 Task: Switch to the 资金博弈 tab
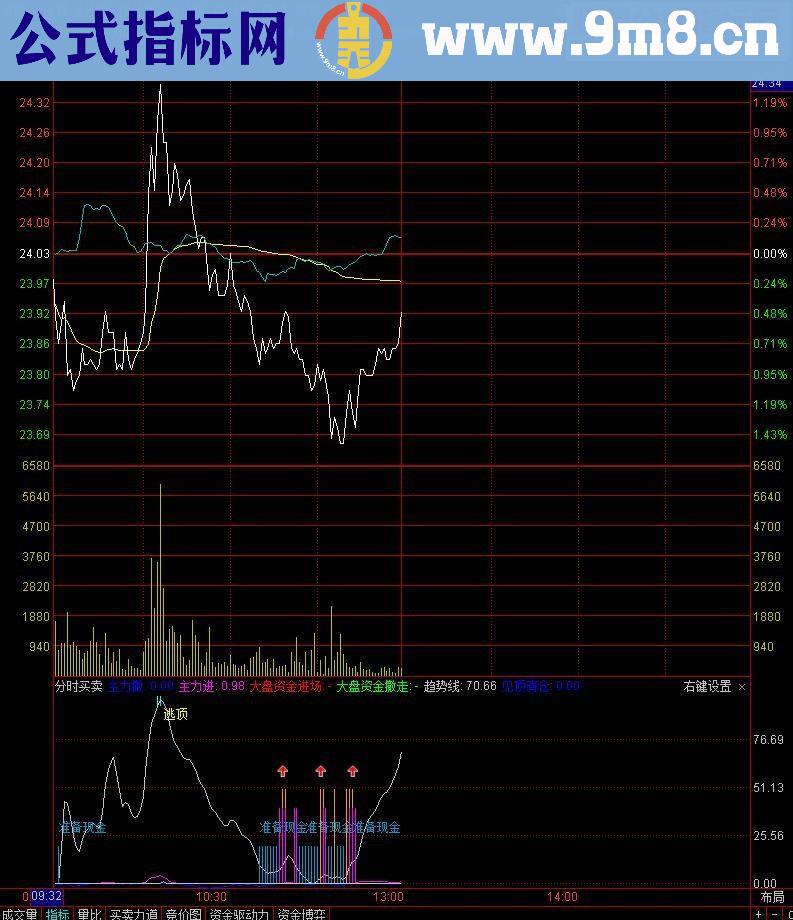click(302, 913)
